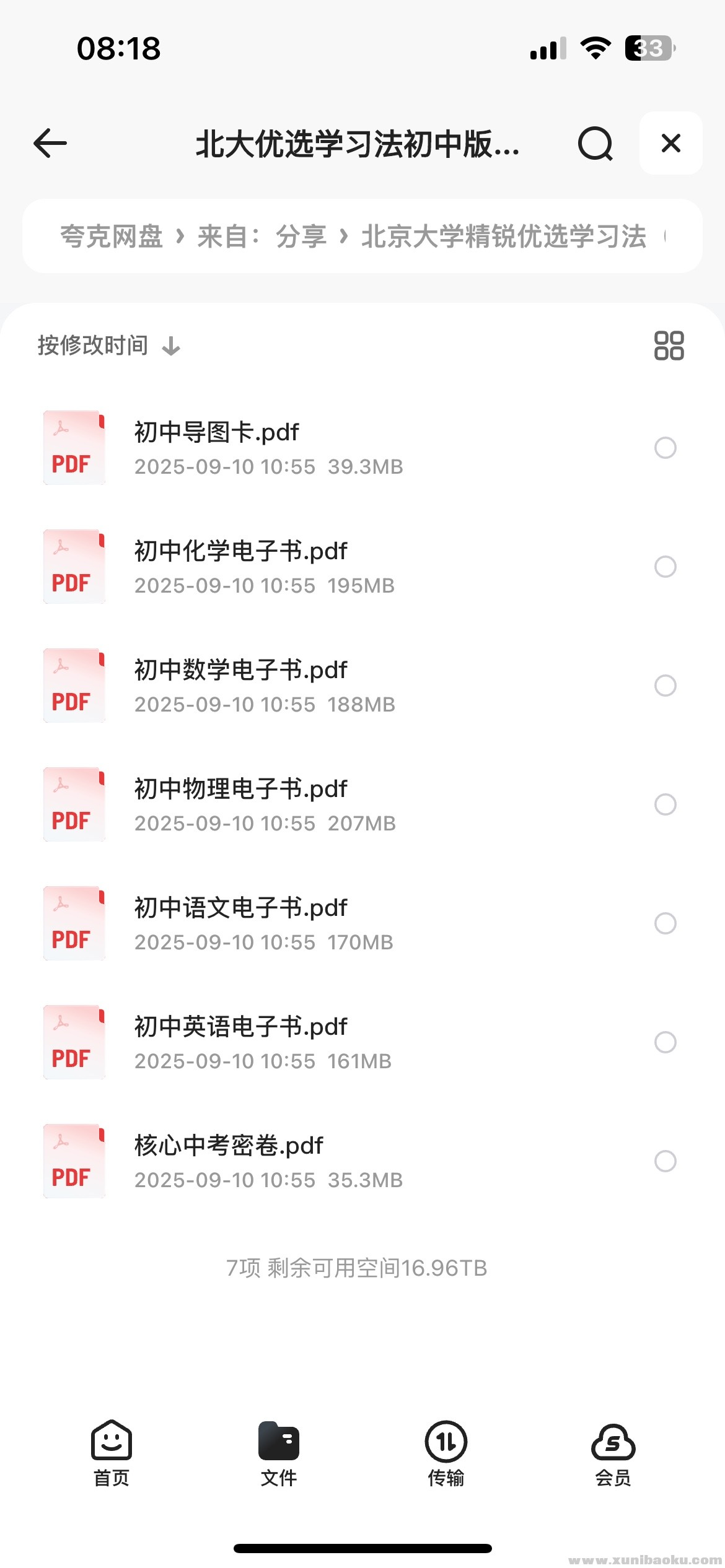This screenshot has height=1568, width=725.
Task: Open 核心中考密卷.pdf file
Action: (229, 1146)
